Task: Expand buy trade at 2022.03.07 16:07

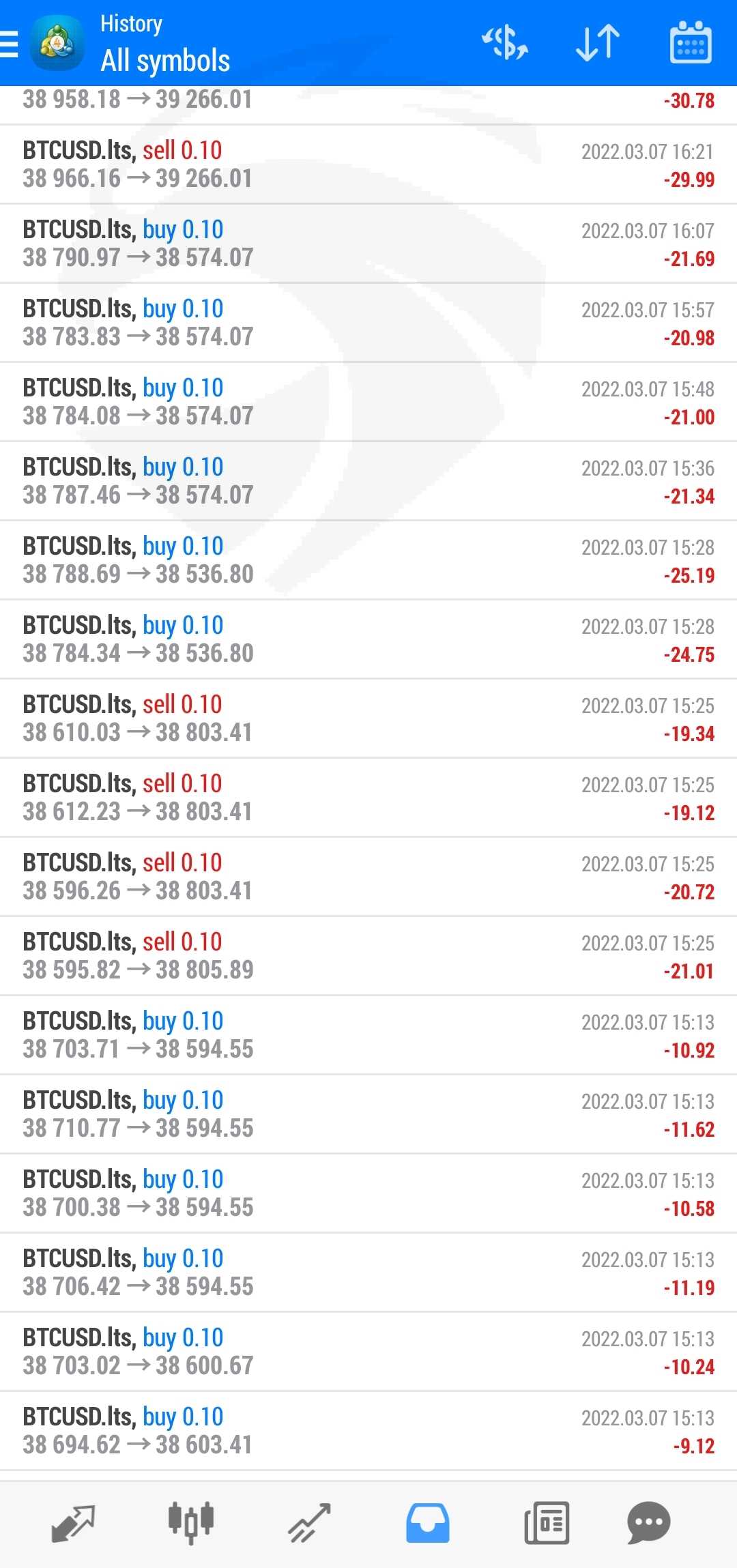Action: tap(369, 244)
